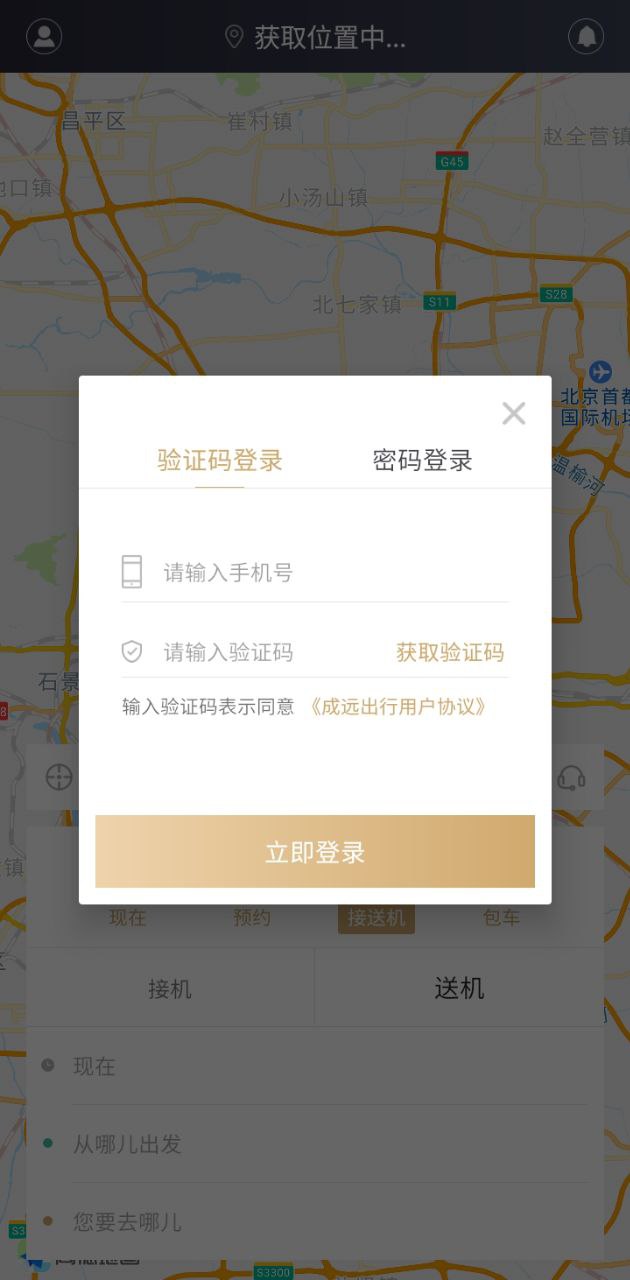Open the profile avatar icon
The width and height of the screenshot is (630, 1280).
tap(44, 36)
